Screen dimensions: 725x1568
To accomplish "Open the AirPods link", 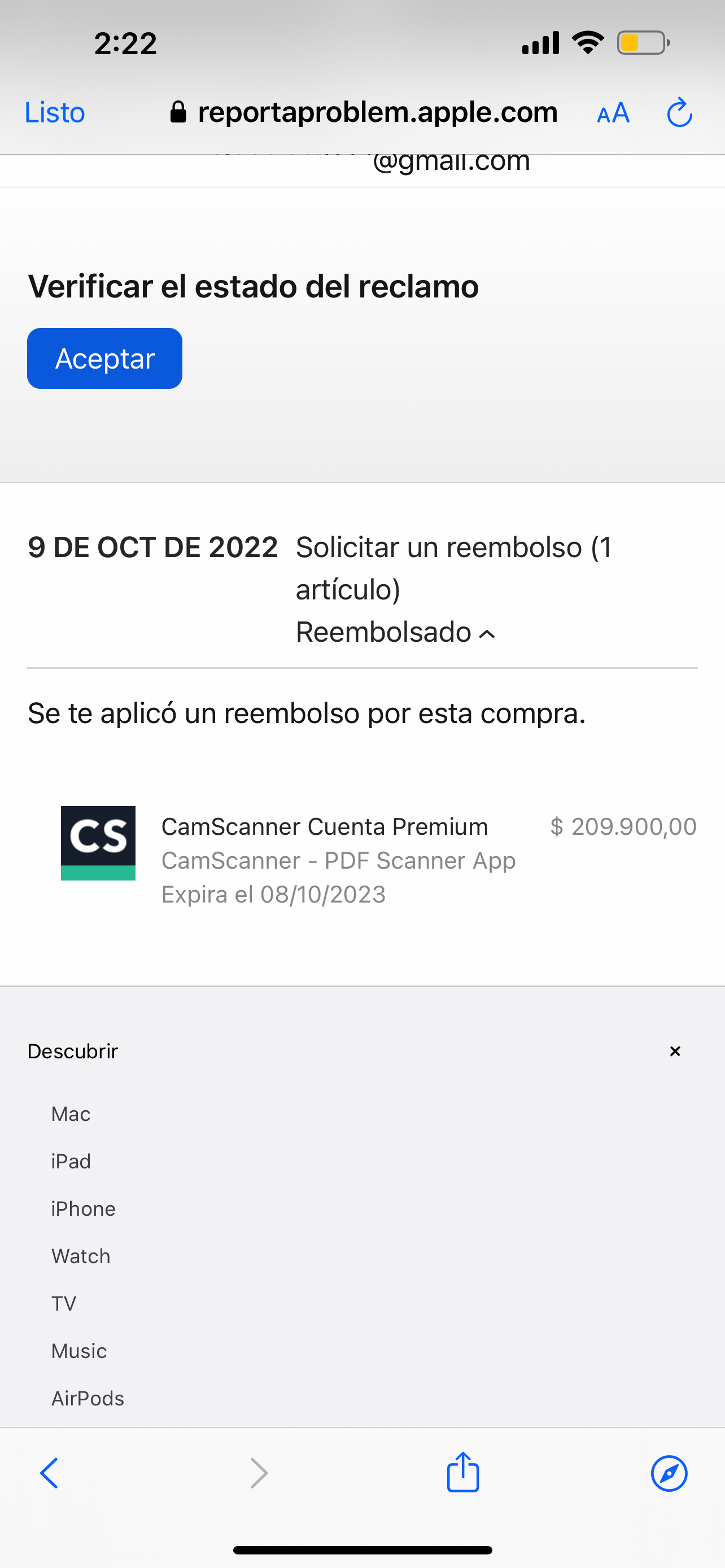I will tap(87, 1398).
